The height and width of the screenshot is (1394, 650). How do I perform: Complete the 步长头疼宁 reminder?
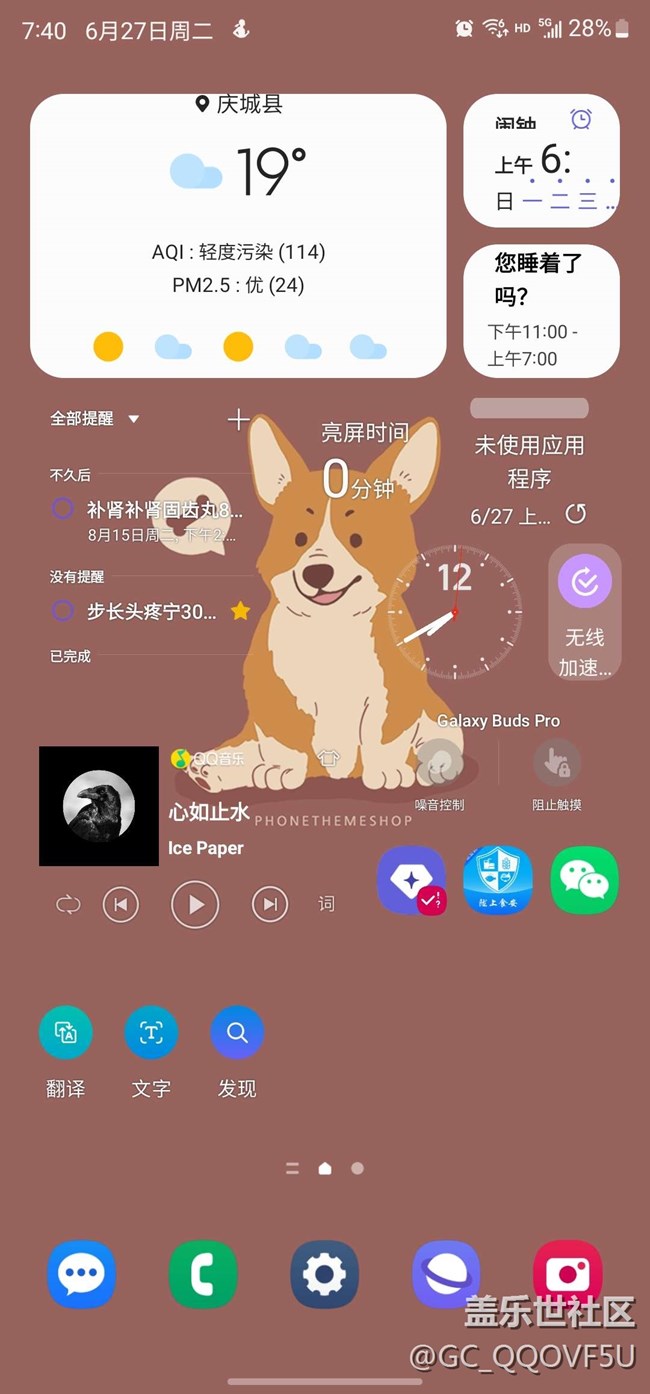[62, 610]
